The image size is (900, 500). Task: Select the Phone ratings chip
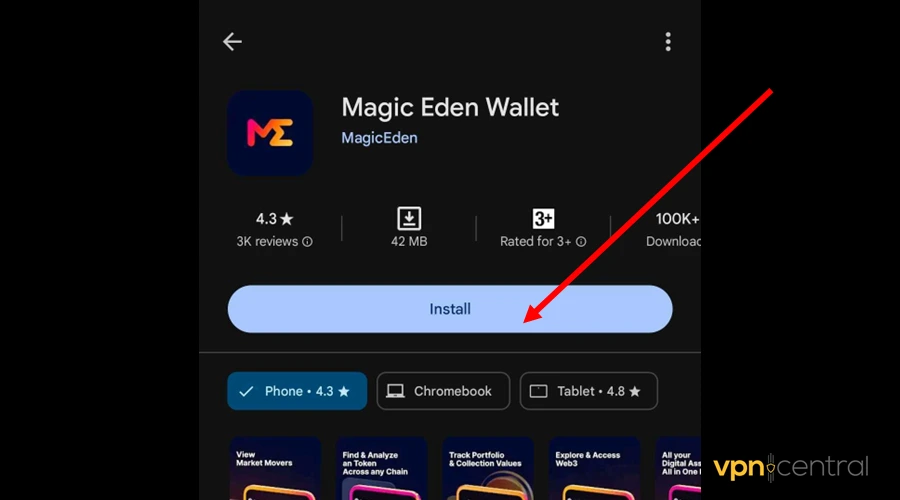click(x=297, y=391)
